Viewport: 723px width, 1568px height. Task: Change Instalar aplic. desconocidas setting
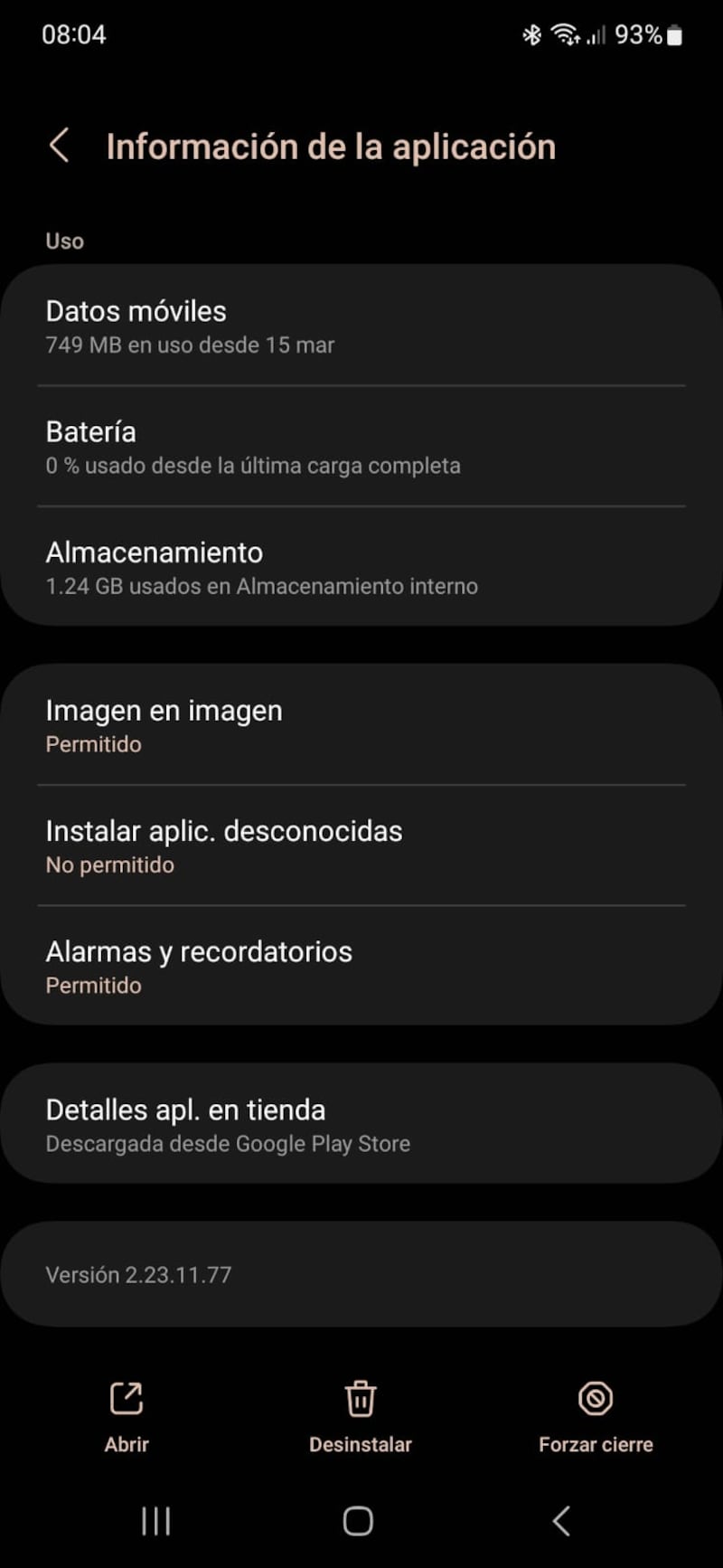coord(361,845)
